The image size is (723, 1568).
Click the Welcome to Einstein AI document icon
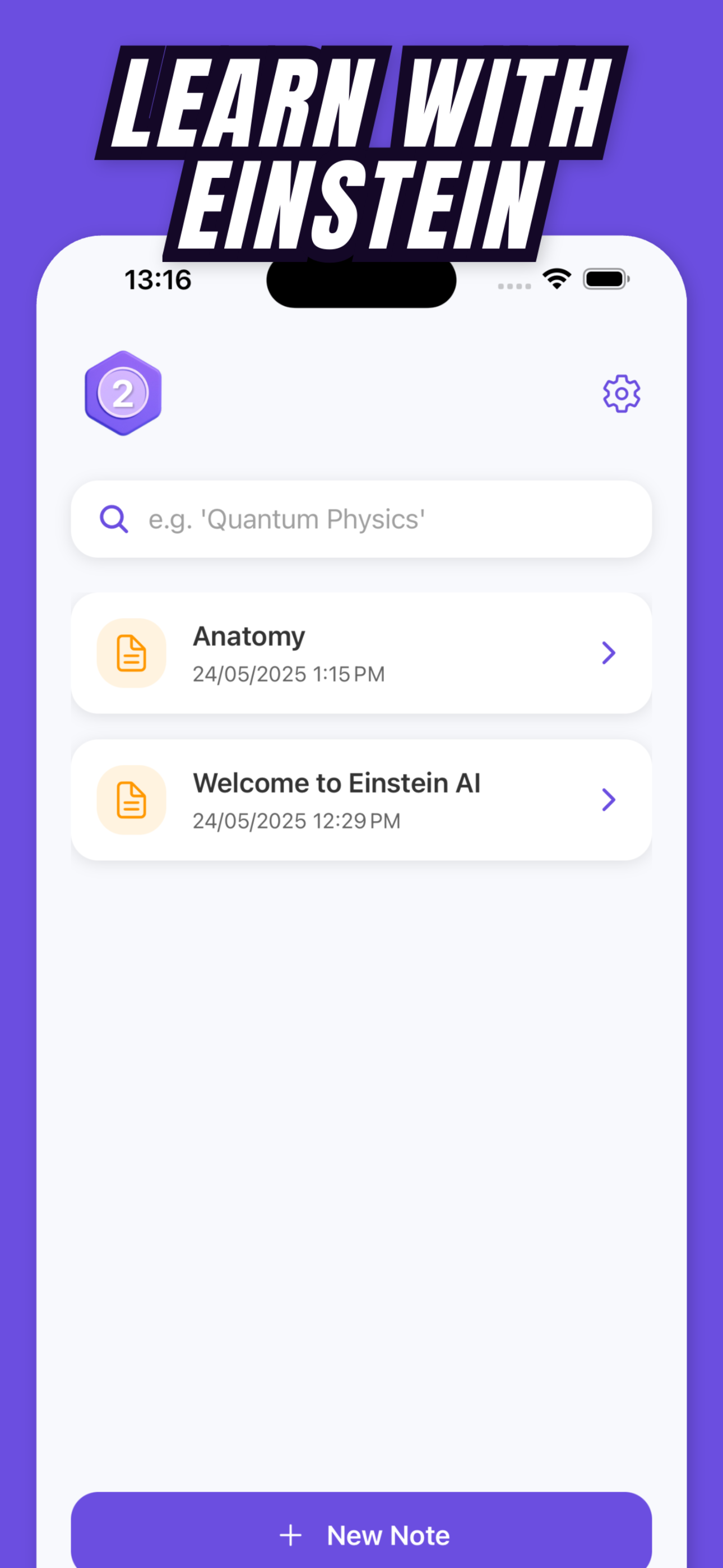tap(132, 800)
